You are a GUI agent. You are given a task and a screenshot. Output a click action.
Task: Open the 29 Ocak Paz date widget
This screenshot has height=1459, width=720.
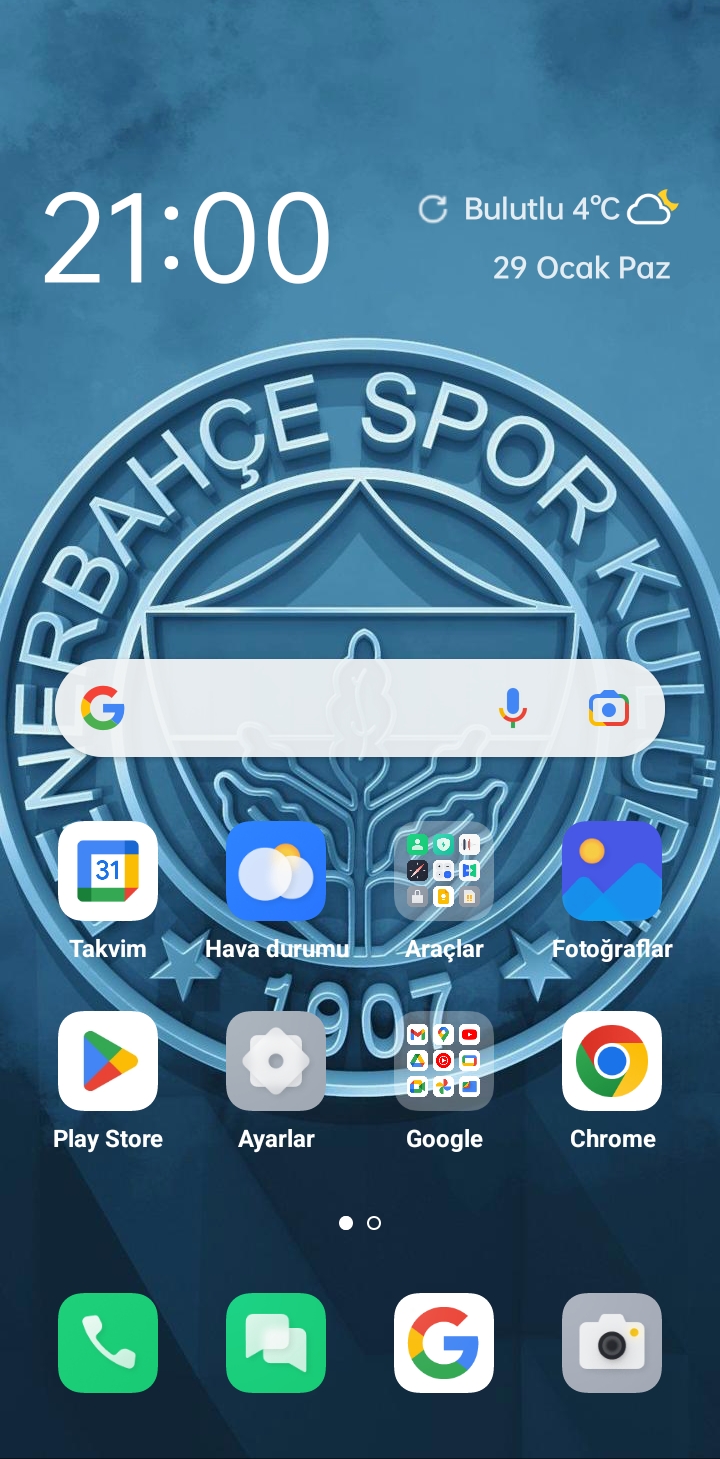click(x=581, y=268)
